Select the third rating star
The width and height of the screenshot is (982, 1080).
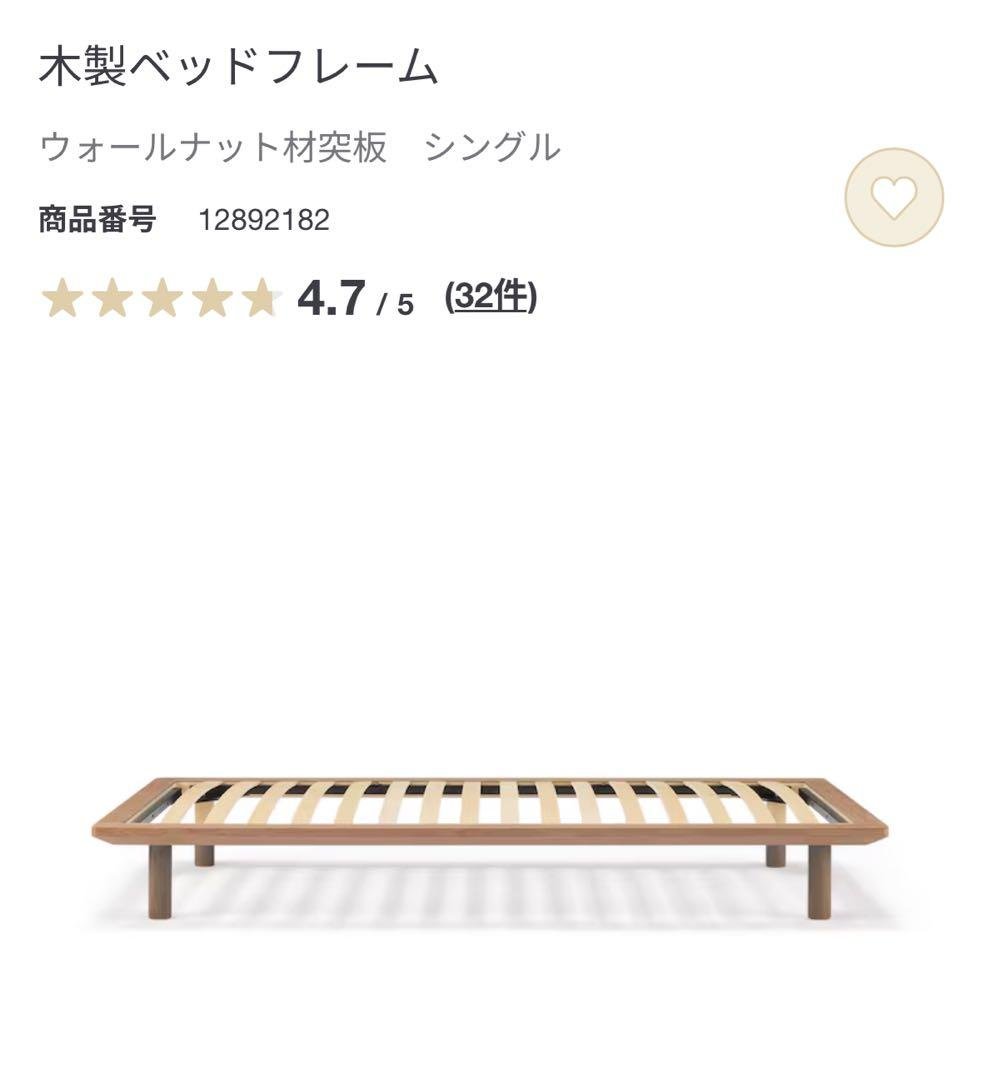pyautogui.click(x=163, y=298)
